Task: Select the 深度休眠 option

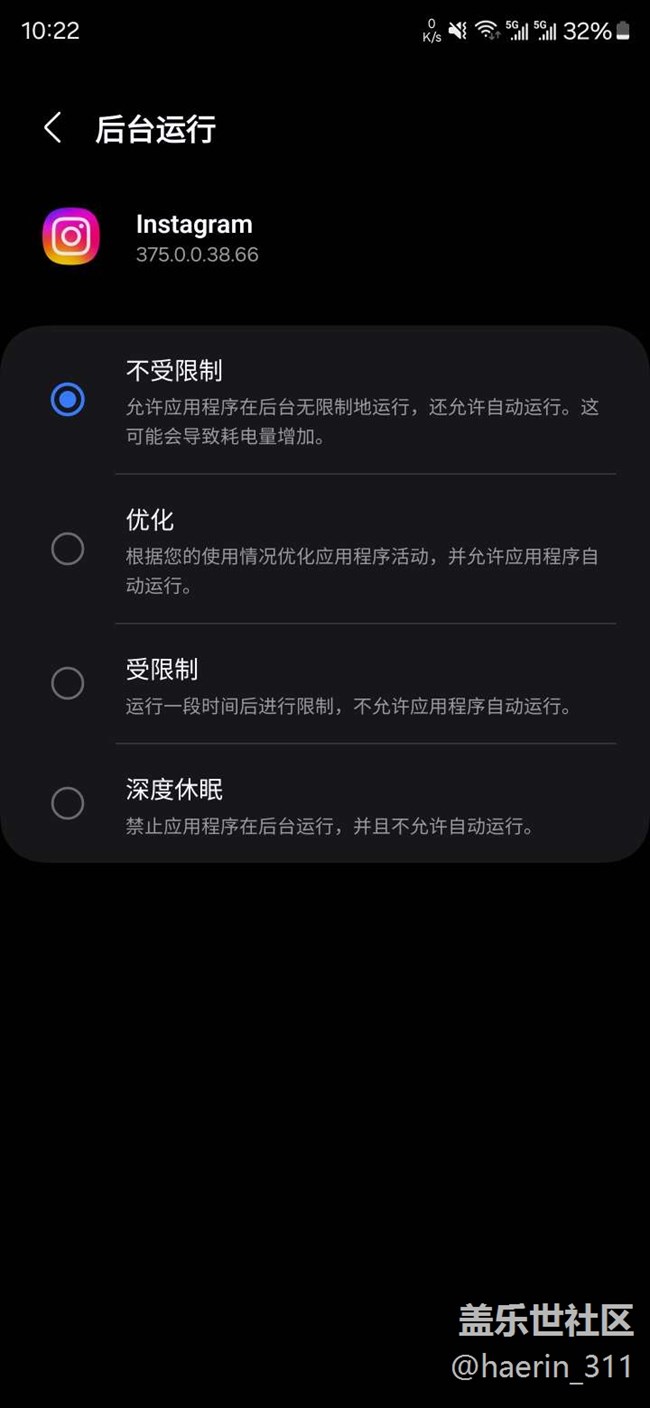Action: tap(68, 803)
